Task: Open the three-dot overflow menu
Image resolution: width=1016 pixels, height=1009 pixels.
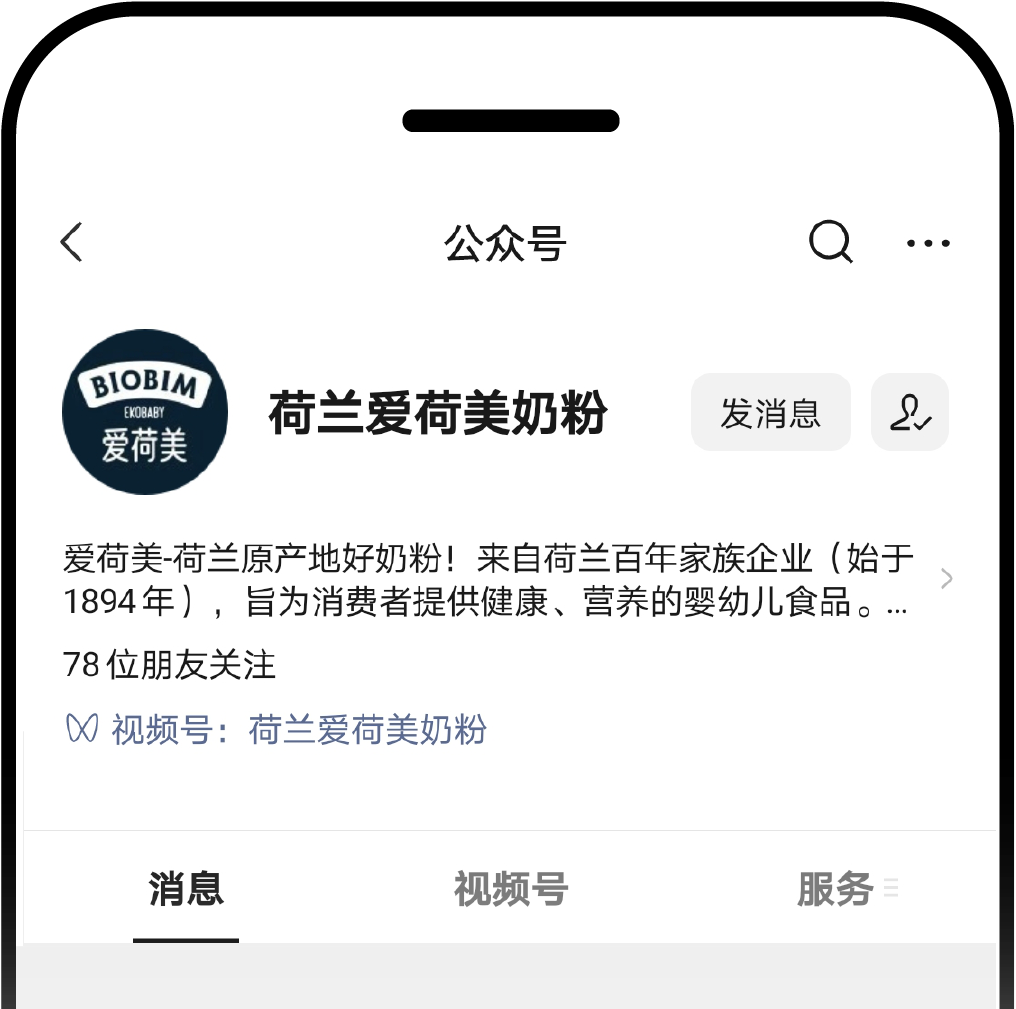Action: 928,243
